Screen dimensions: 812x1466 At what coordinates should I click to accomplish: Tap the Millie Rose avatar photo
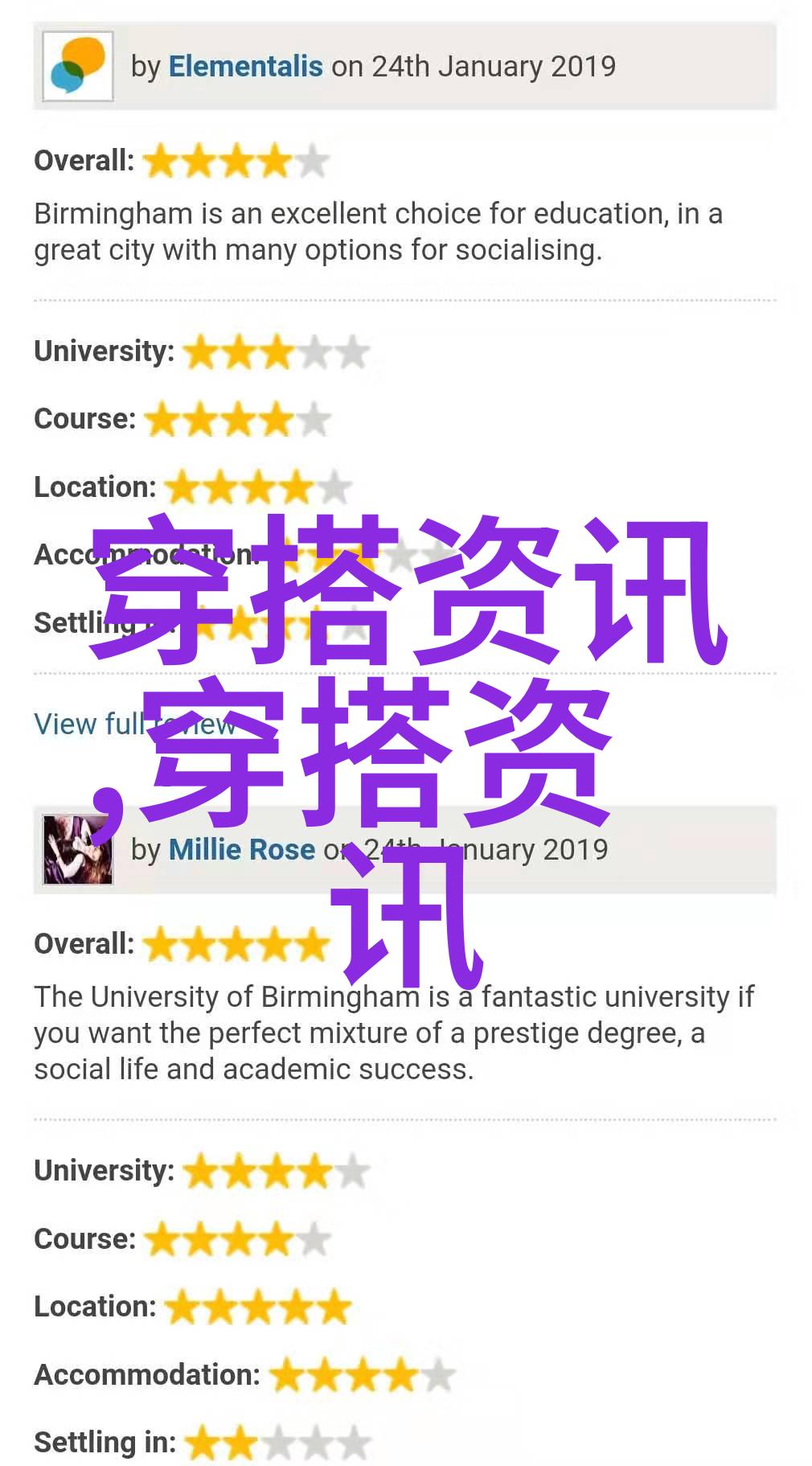[78, 849]
